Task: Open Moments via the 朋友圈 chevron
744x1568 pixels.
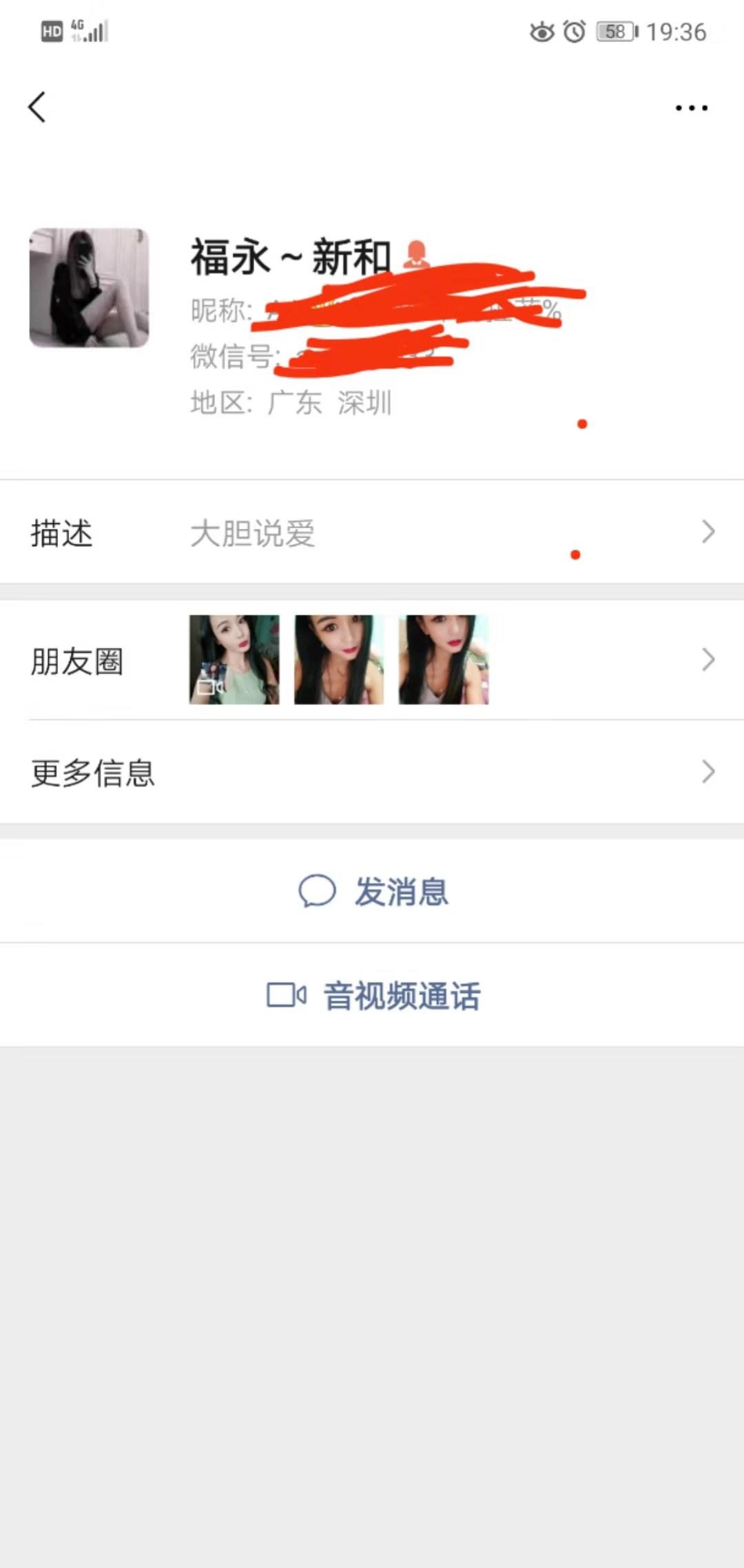Action: 708,660
